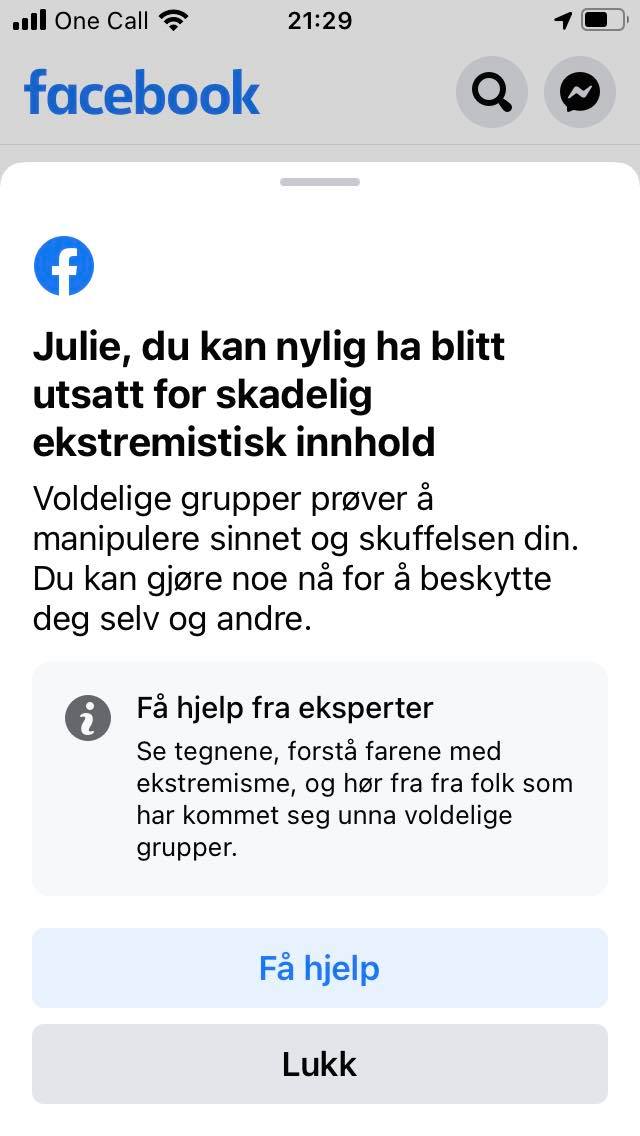The width and height of the screenshot is (640, 1136).
Task: Open Messenger chats
Action: [x=579, y=93]
